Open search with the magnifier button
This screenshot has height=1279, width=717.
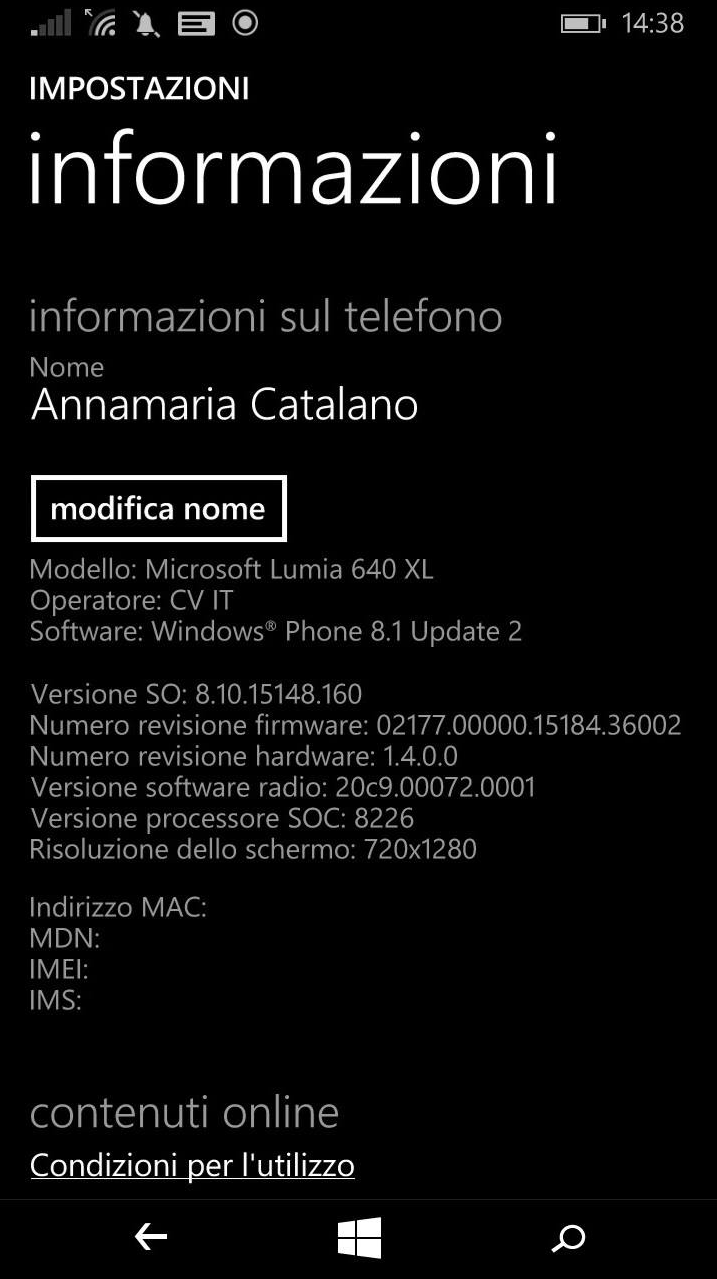point(568,1239)
